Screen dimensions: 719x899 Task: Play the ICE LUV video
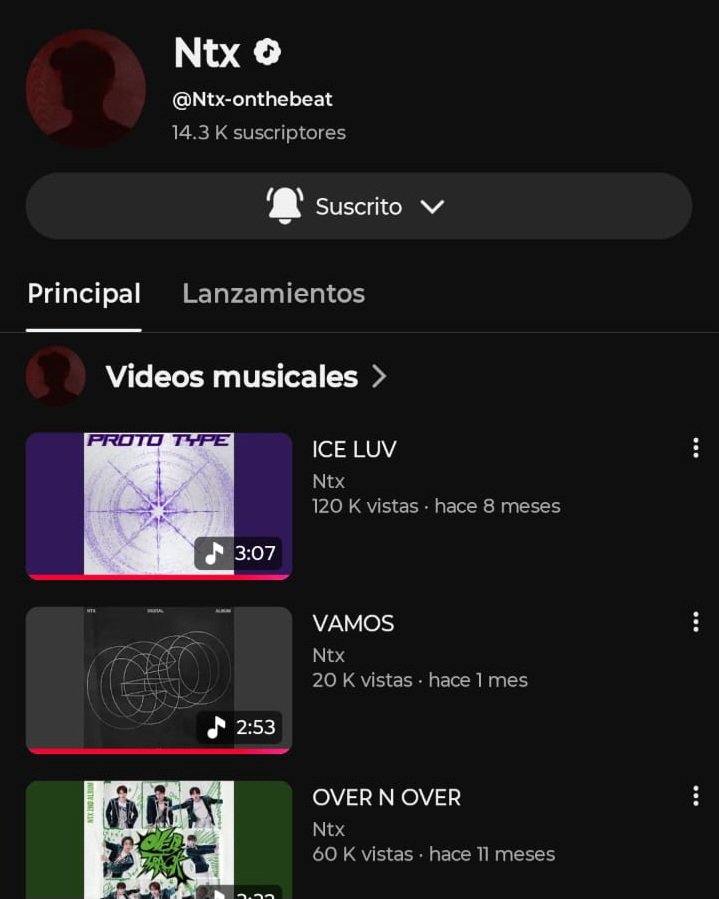point(159,506)
